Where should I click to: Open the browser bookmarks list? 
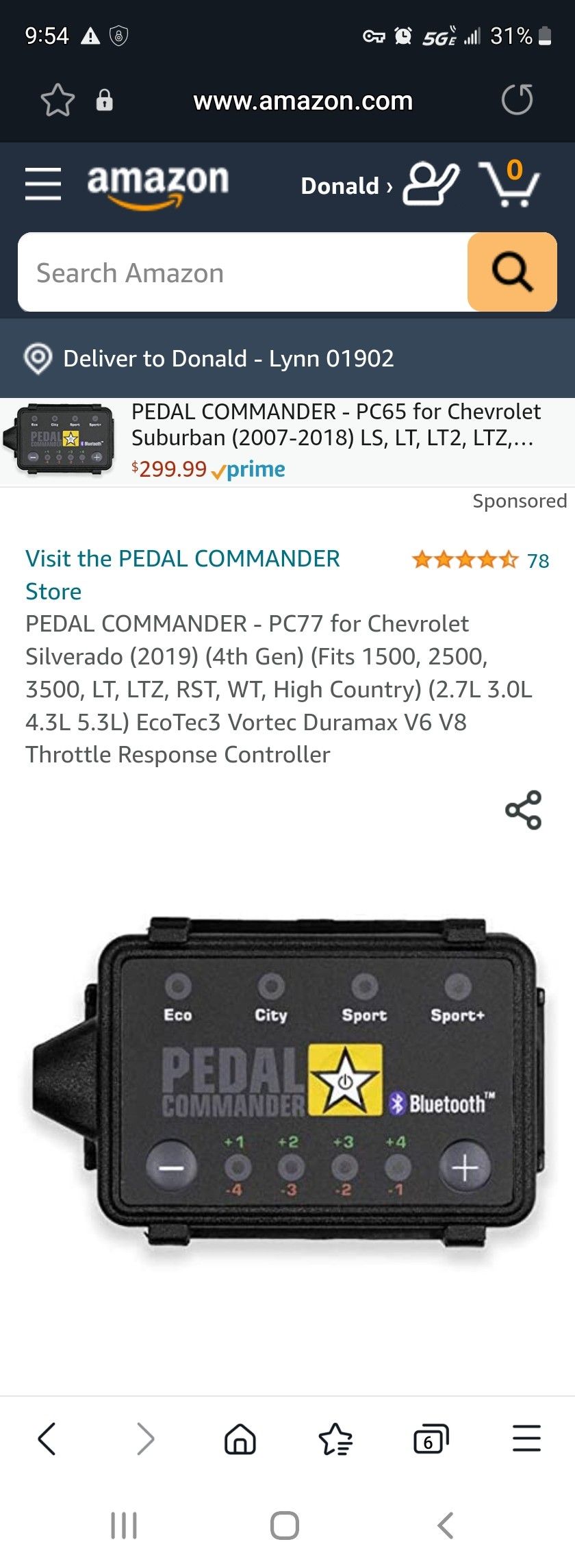tap(335, 1439)
